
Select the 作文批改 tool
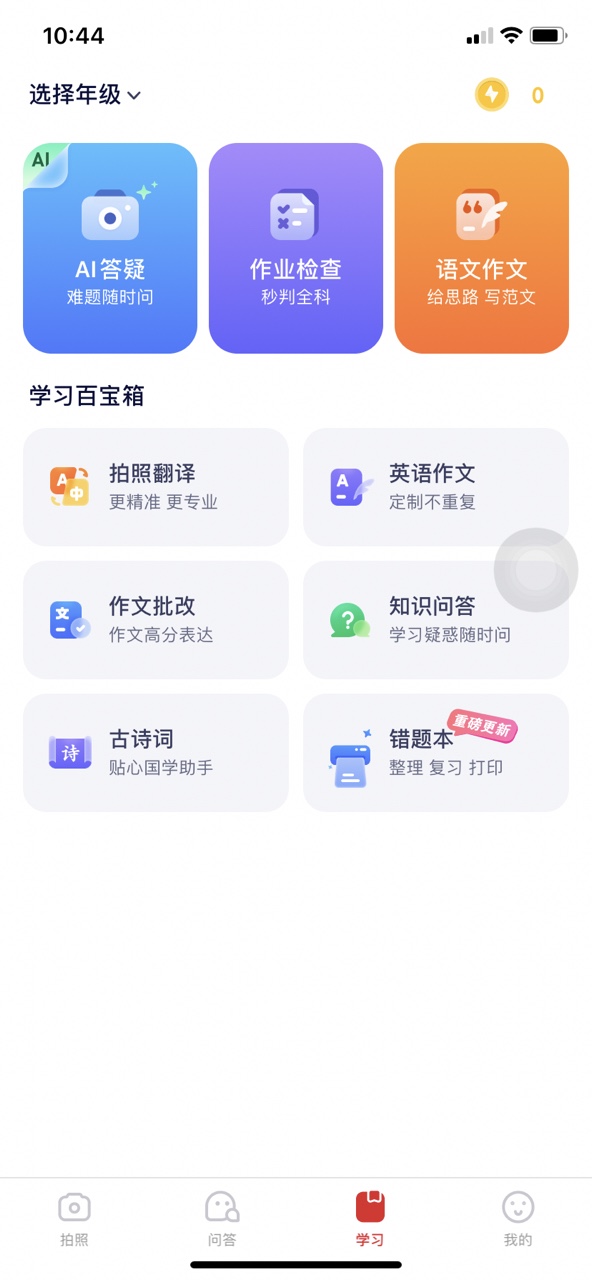tap(156, 620)
